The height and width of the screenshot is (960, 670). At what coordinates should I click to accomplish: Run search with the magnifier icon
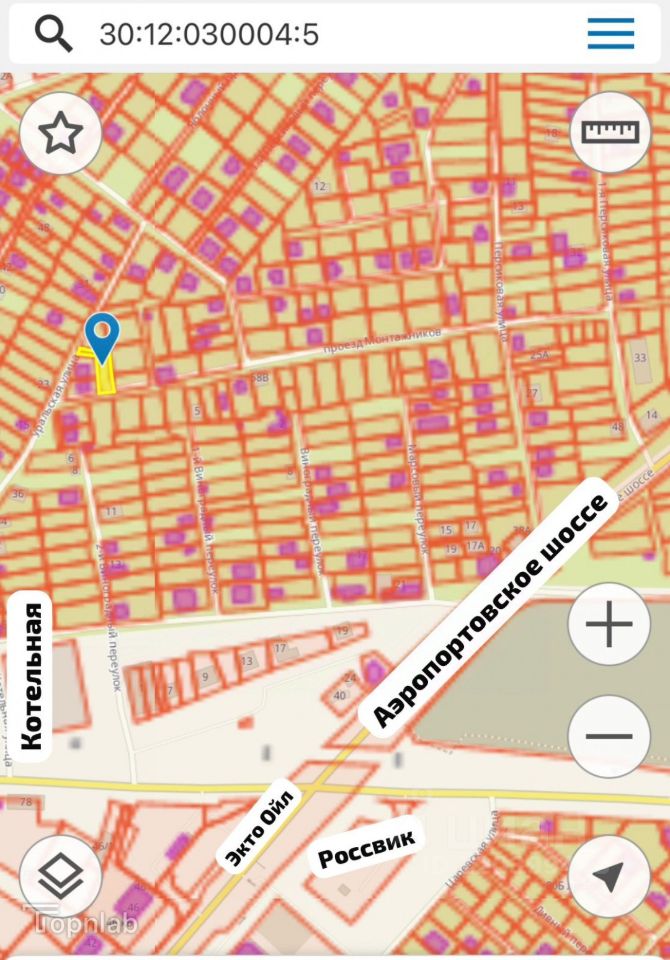pos(54,35)
